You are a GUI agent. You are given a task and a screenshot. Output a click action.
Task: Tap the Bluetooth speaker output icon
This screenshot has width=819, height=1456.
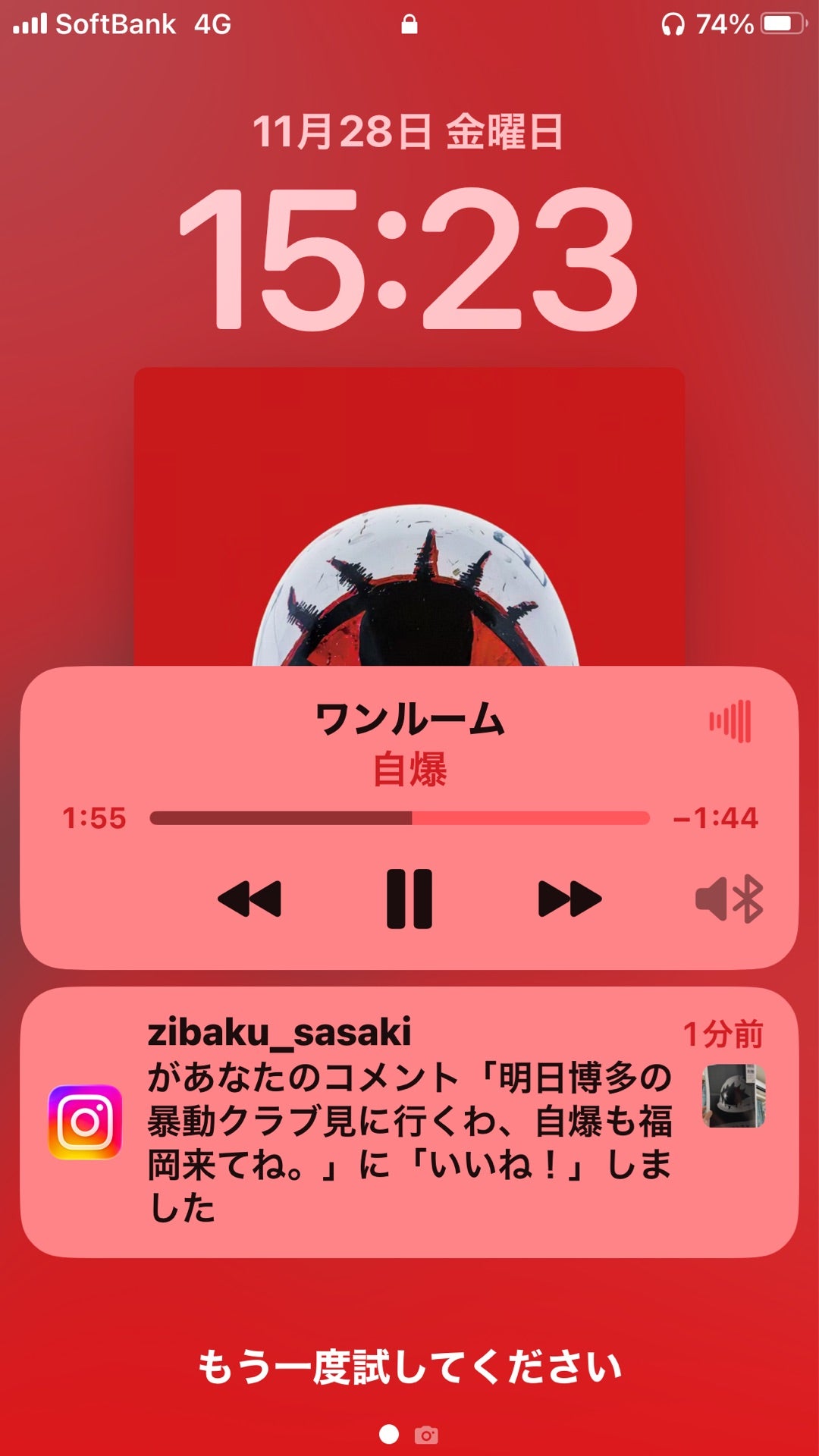coord(728,899)
